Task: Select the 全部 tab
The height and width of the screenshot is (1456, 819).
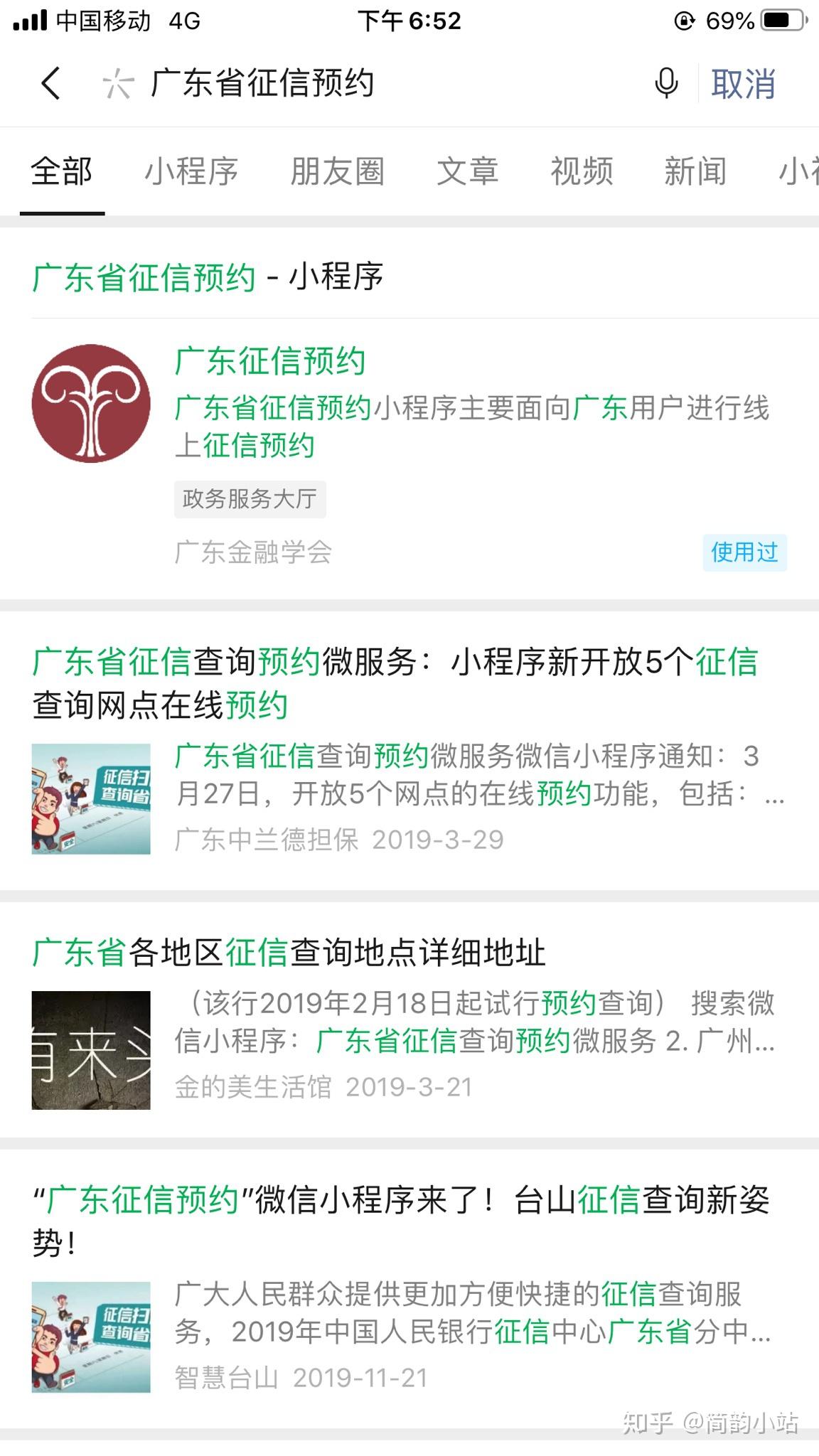Action: tap(62, 171)
